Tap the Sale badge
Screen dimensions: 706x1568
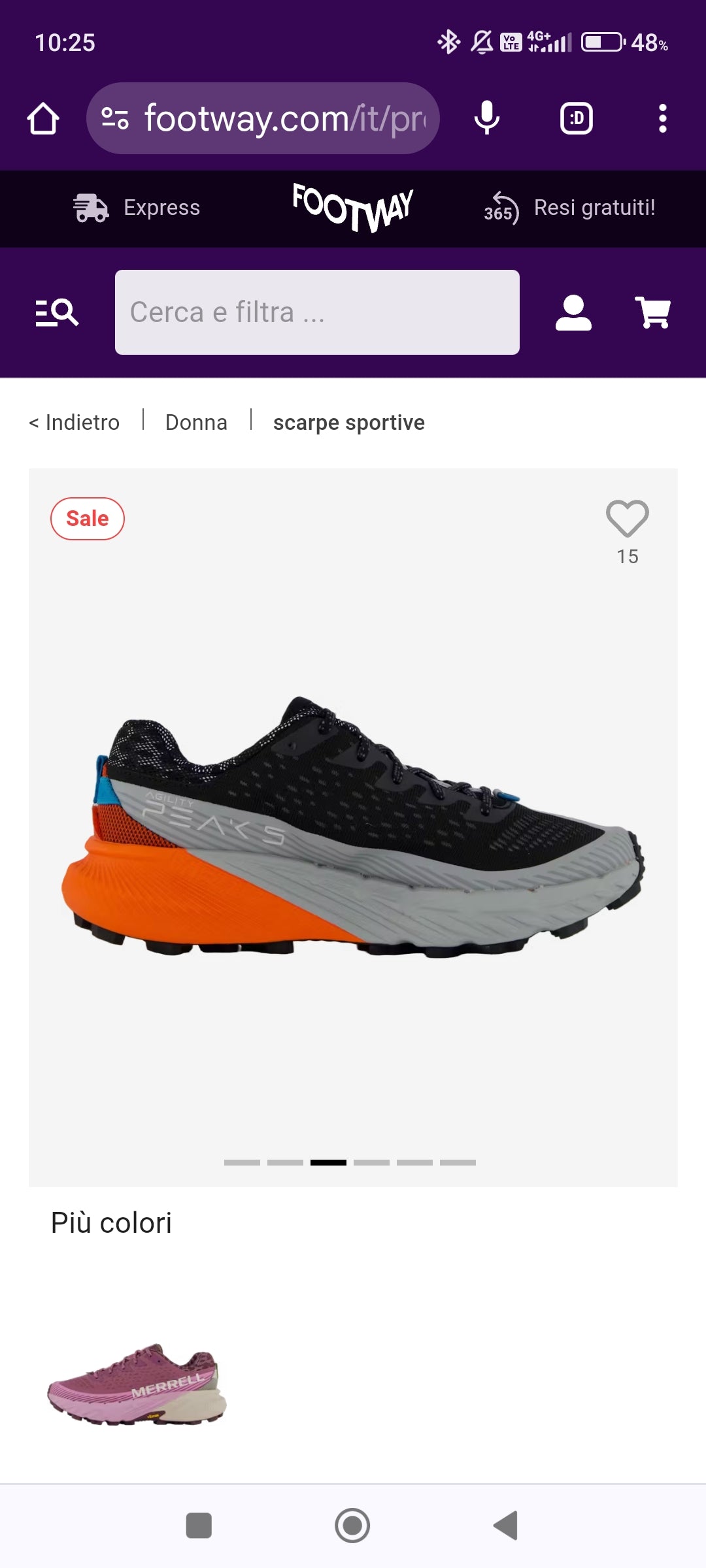coord(87,518)
